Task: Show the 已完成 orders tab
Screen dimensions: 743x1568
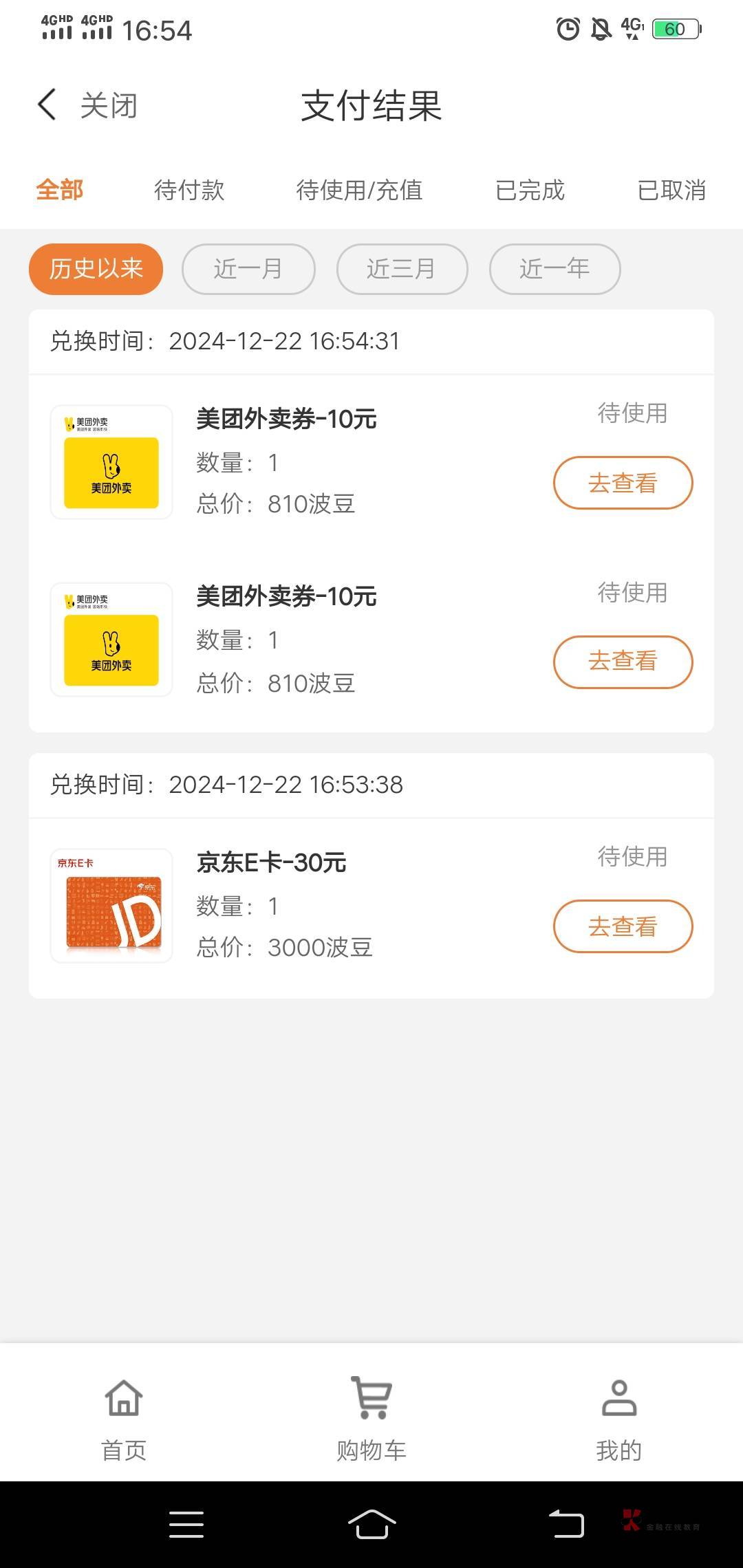Action: click(530, 190)
